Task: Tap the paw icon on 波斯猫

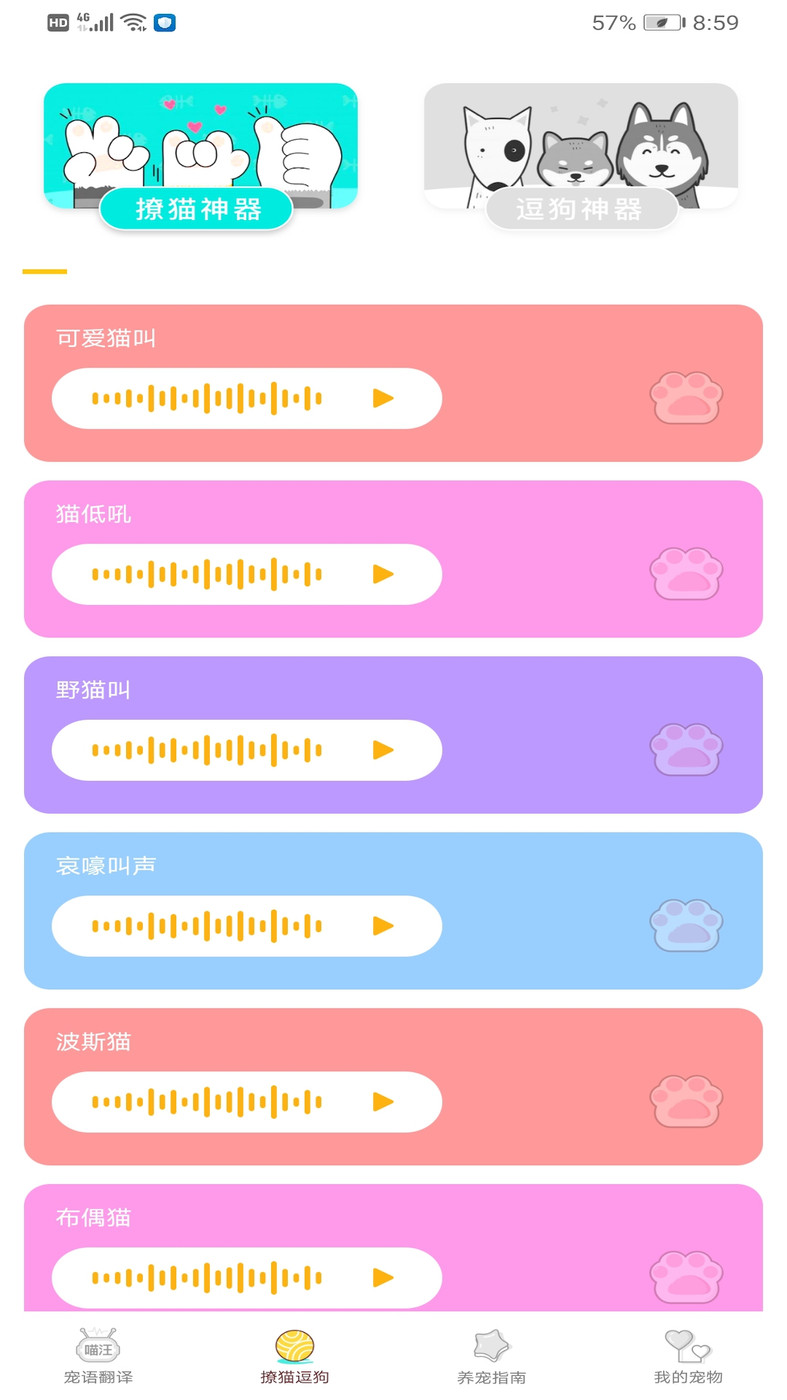Action: point(686,1102)
